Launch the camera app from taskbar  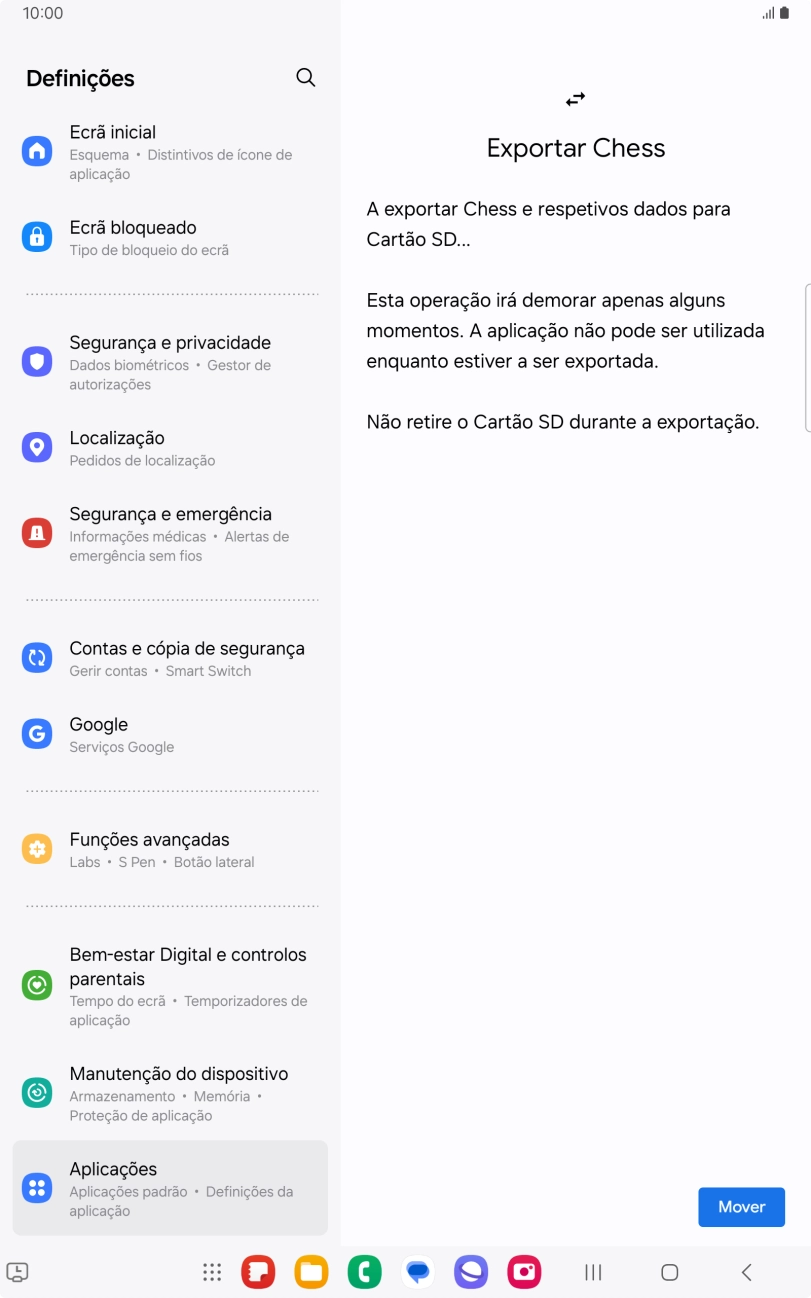click(523, 1272)
